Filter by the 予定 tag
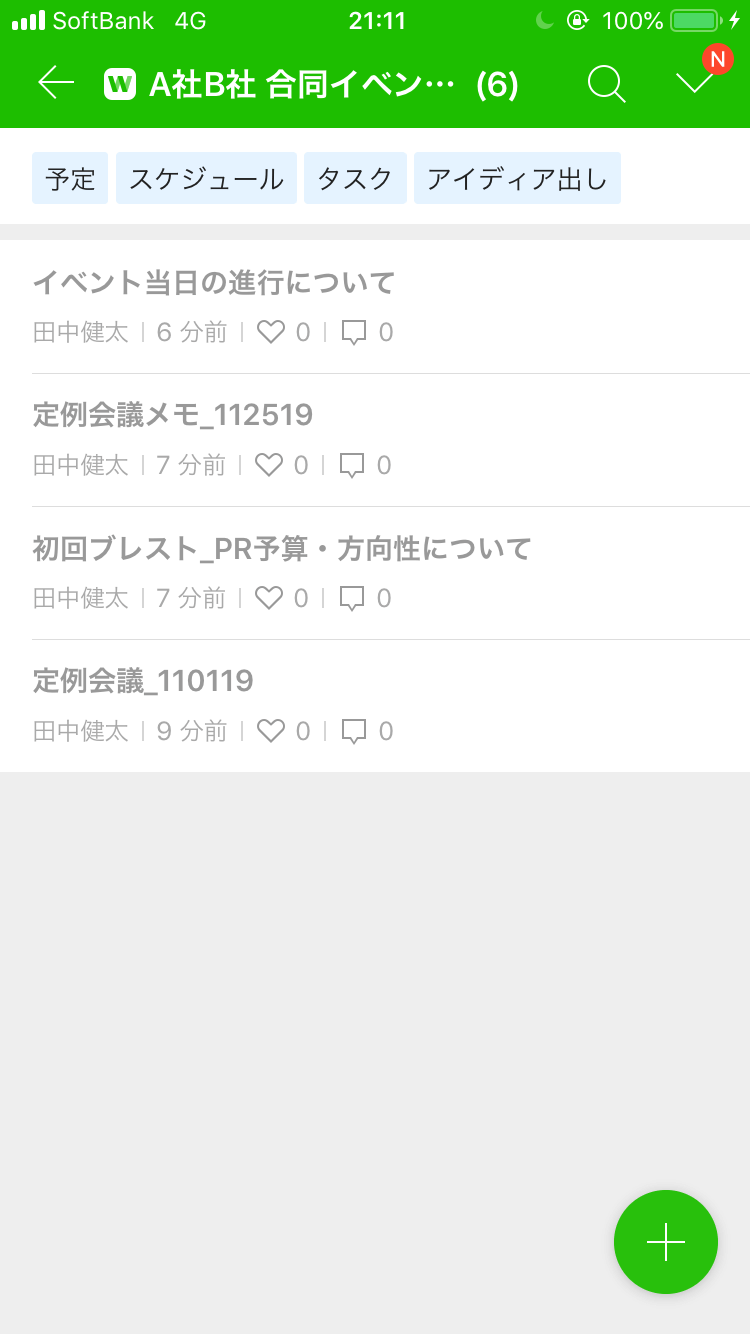This screenshot has height=1334, width=750. 70,179
